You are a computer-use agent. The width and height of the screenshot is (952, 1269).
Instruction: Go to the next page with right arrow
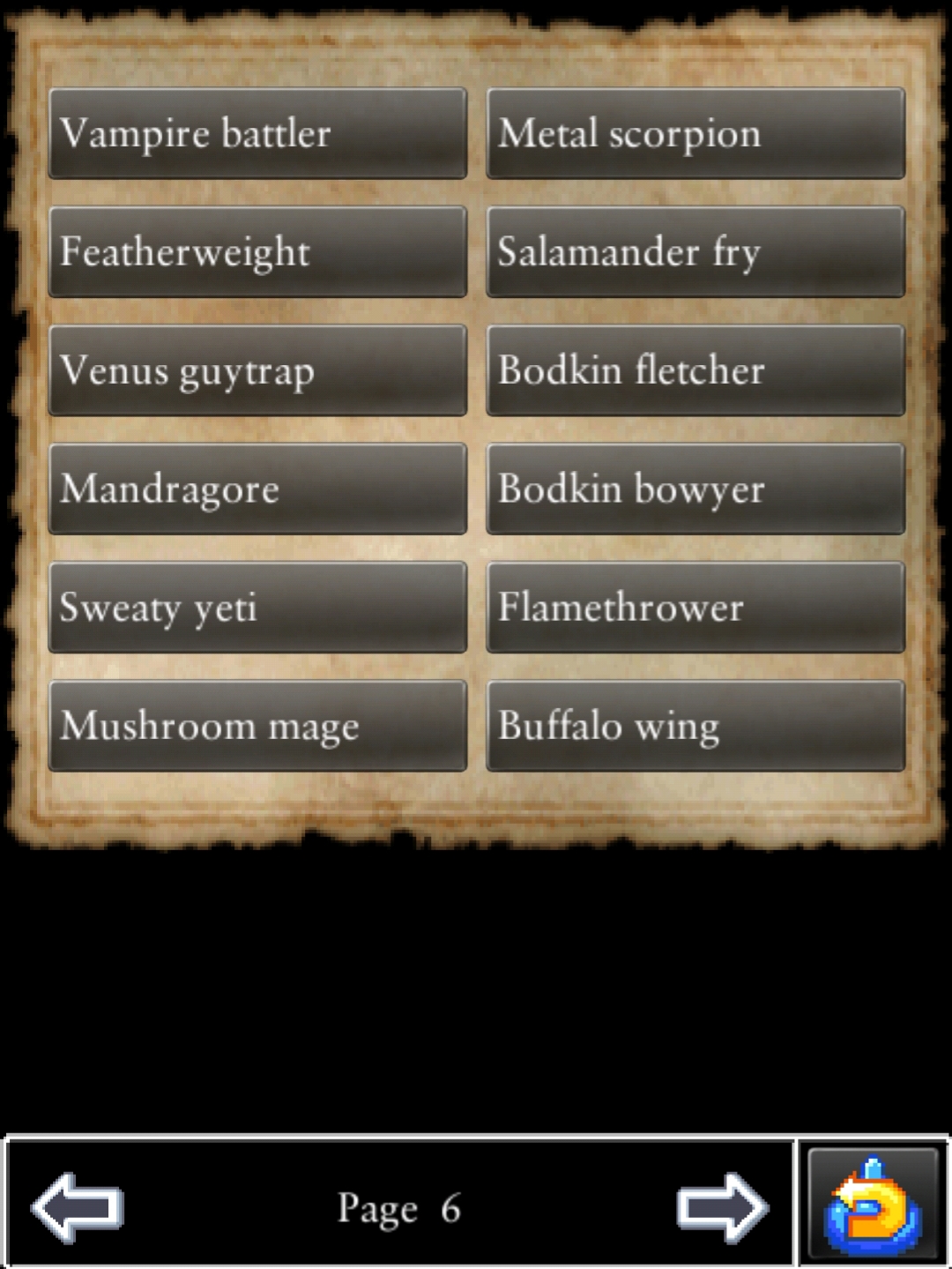(x=723, y=1207)
